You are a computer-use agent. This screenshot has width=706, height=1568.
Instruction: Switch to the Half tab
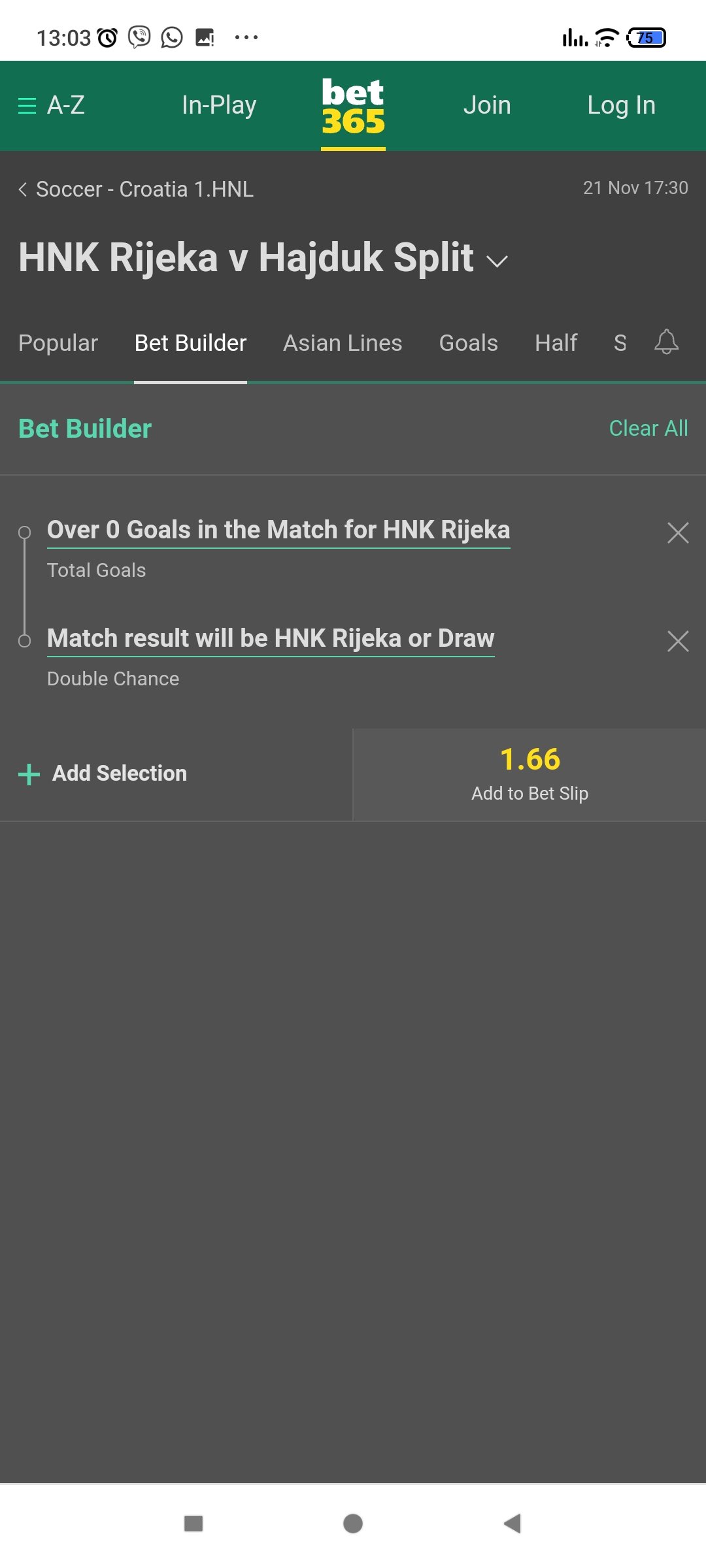click(x=556, y=343)
